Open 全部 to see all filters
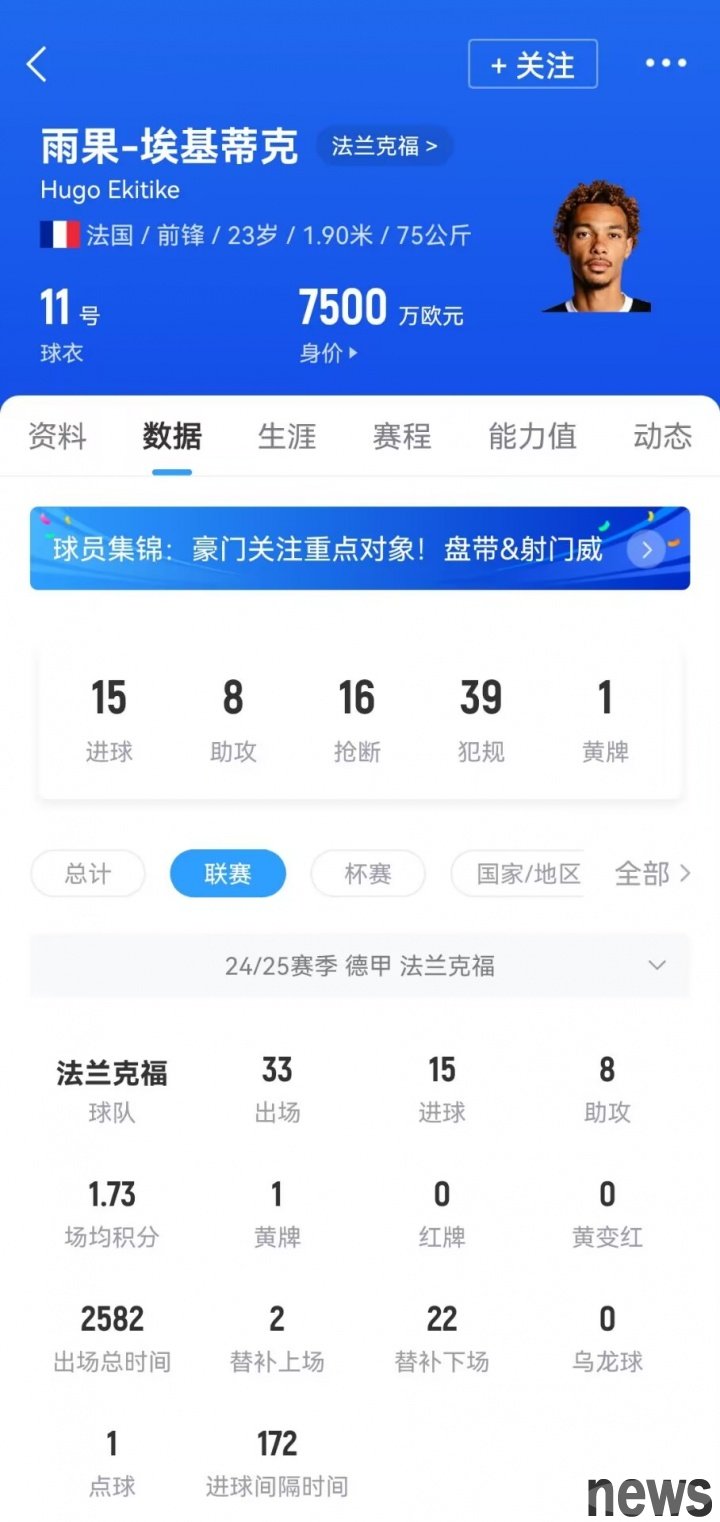The width and height of the screenshot is (720, 1522). 652,874
